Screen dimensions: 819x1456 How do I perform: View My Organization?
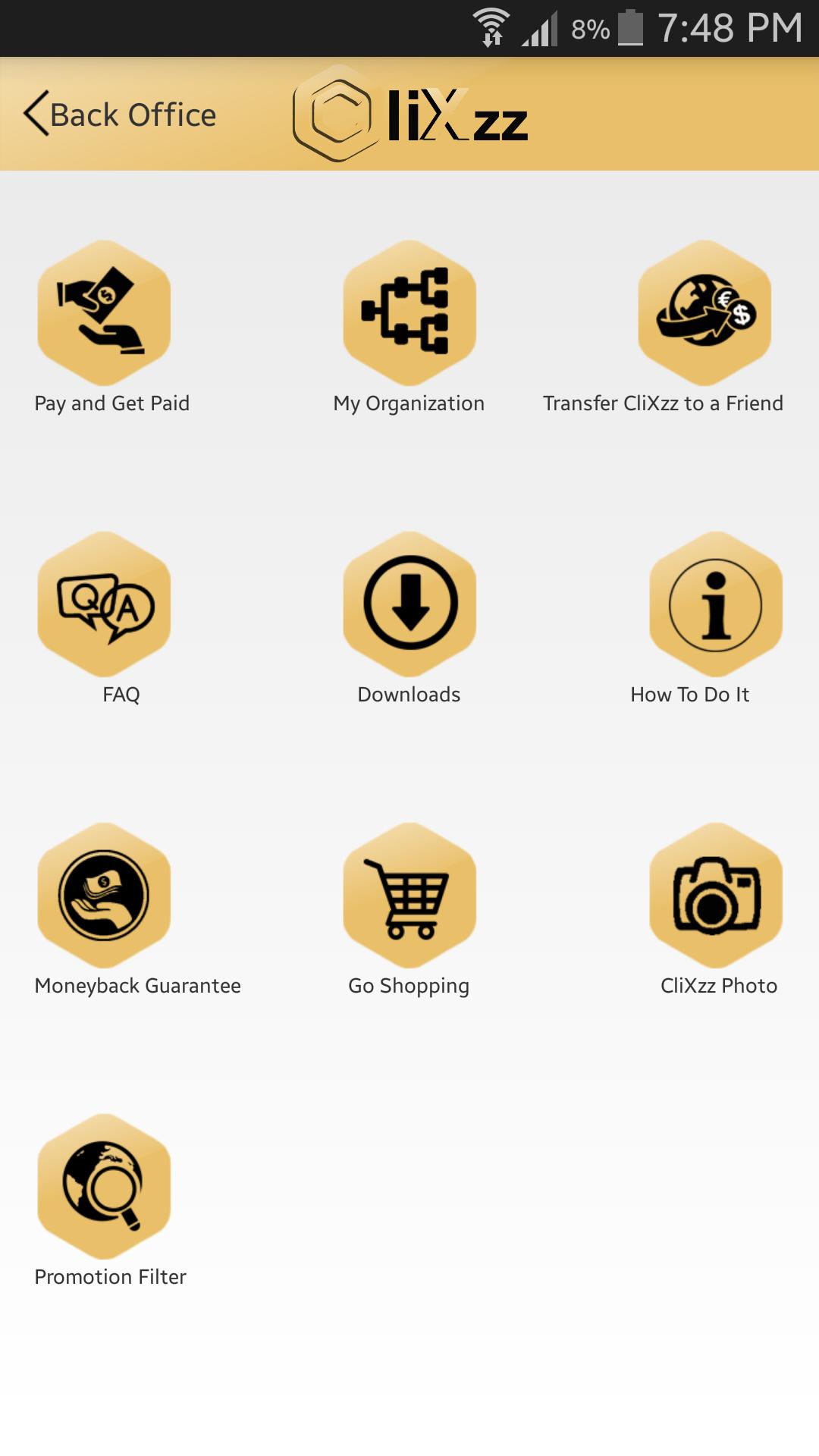[x=409, y=312]
